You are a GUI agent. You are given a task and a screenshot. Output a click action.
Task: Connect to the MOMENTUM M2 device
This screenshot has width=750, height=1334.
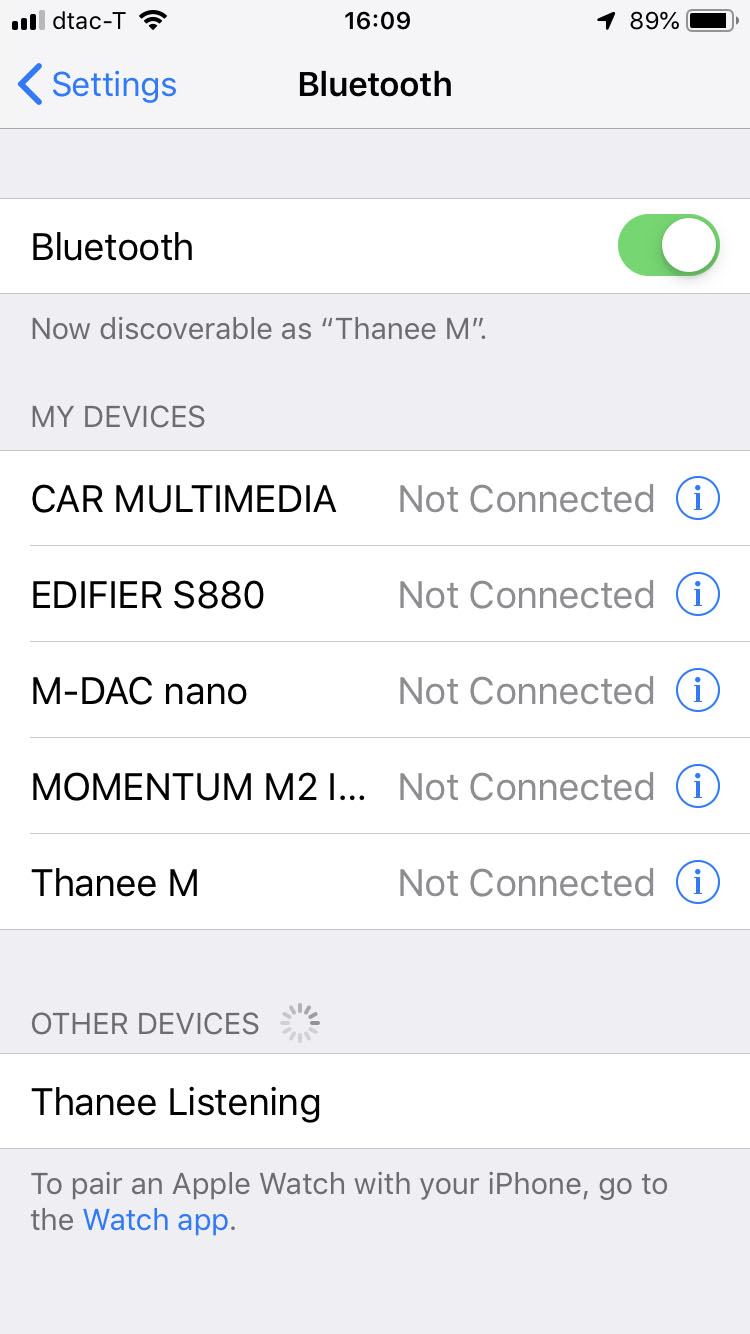click(x=198, y=787)
